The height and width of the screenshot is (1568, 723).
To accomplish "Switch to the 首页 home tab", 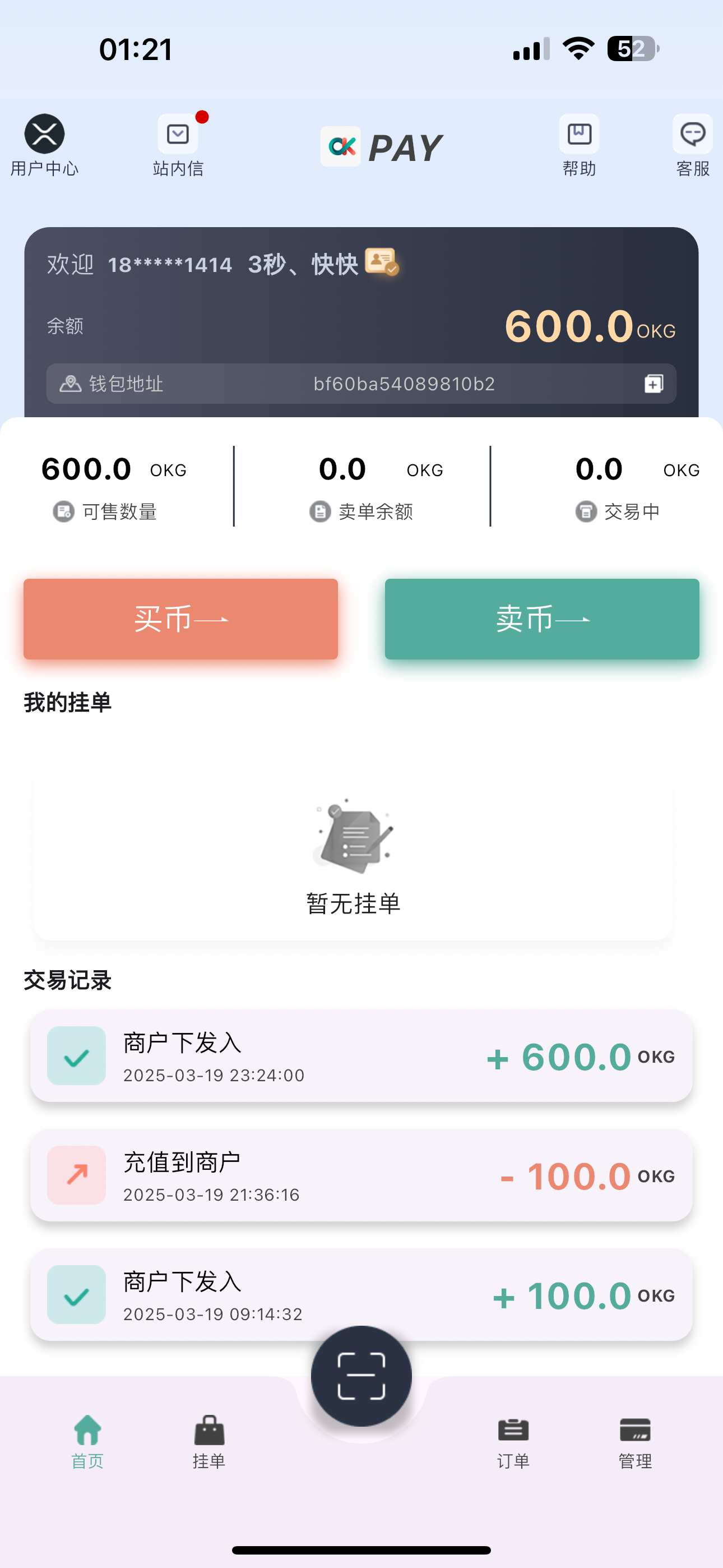I will pyautogui.click(x=87, y=1441).
